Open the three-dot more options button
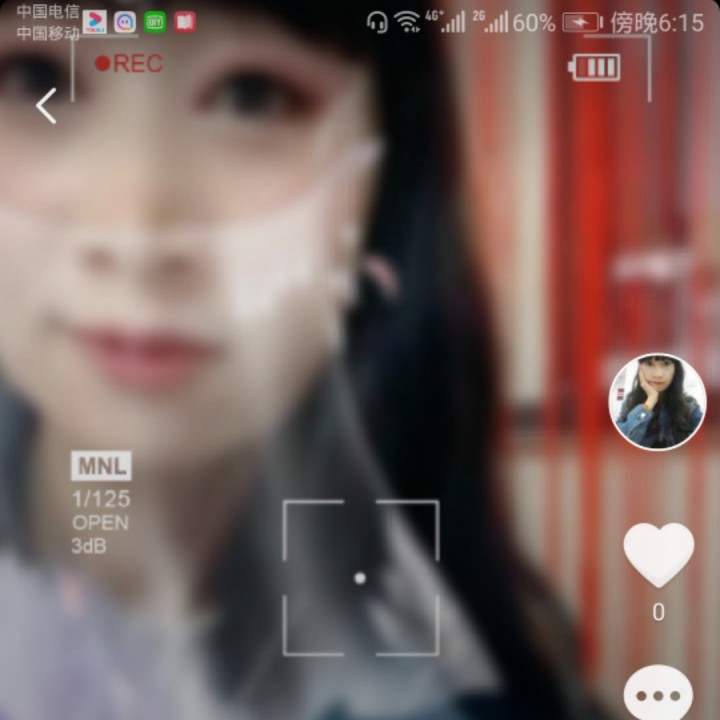The height and width of the screenshot is (720, 720). click(x=658, y=694)
